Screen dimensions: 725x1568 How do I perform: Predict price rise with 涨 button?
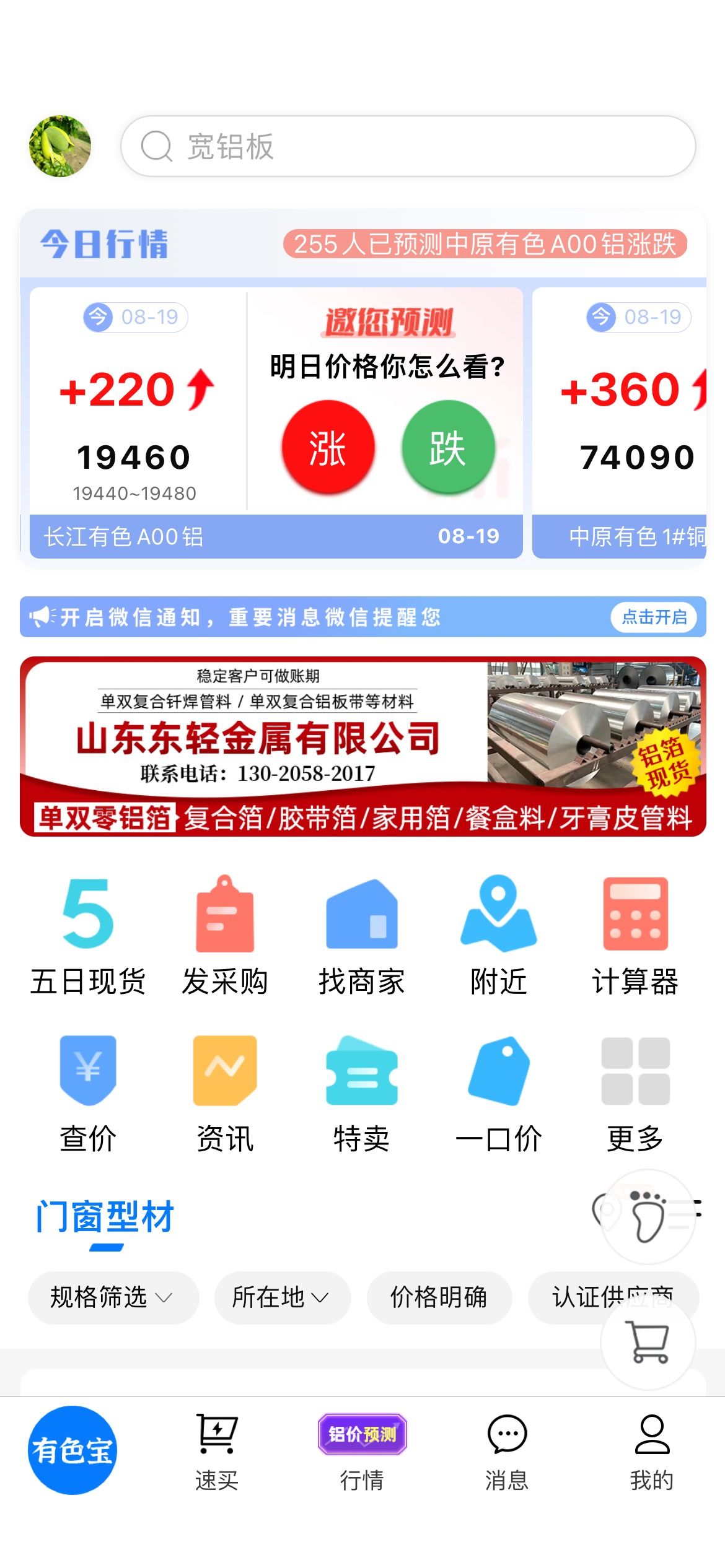(328, 447)
